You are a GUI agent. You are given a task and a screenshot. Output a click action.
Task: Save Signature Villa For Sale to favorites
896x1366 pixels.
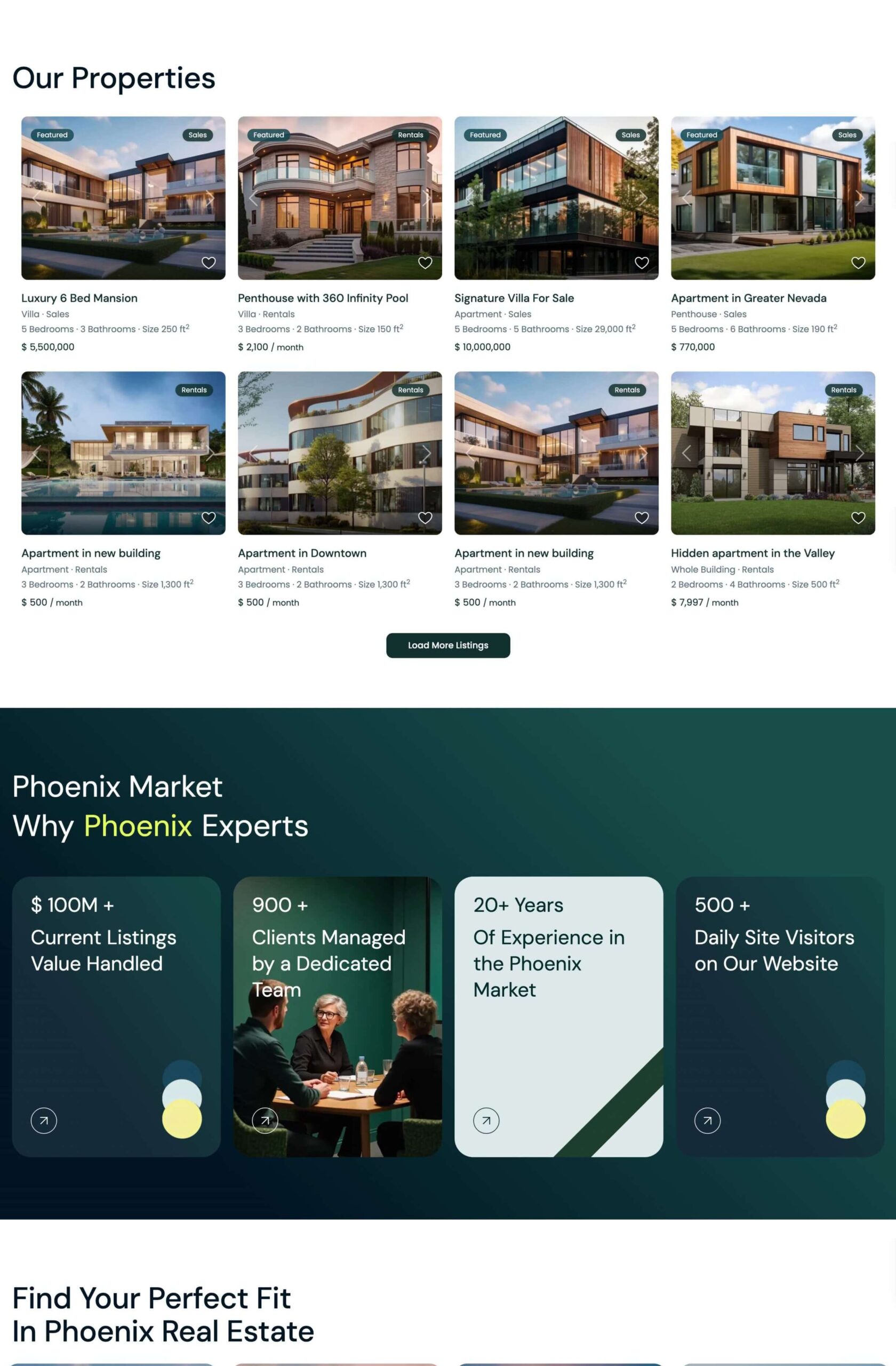pyautogui.click(x=641, y=263)
